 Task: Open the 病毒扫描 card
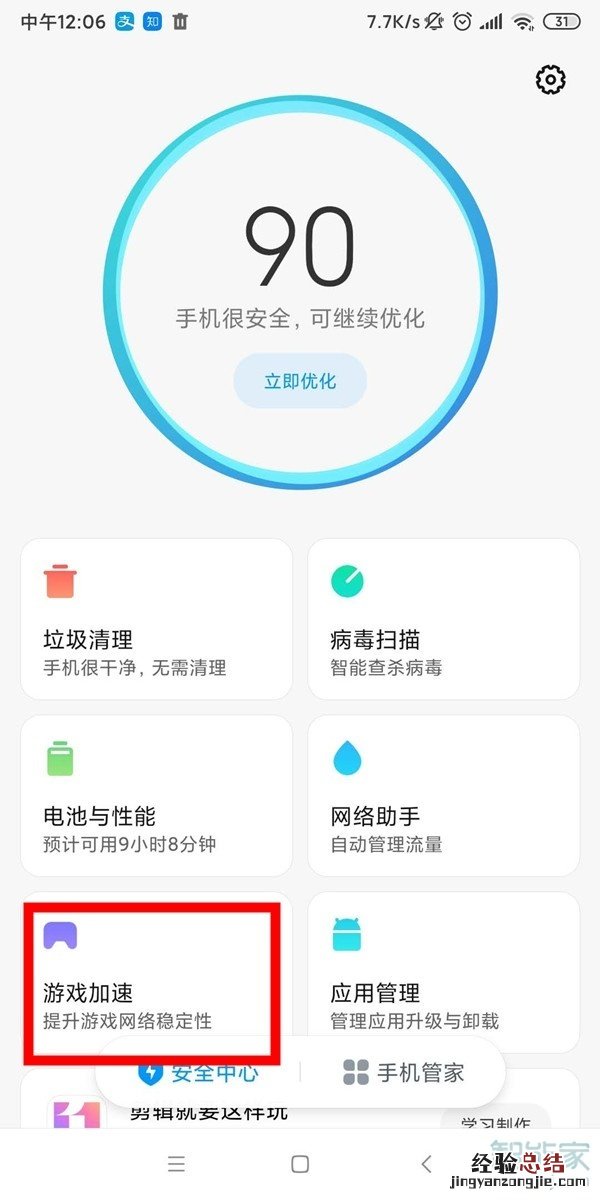(x=443, y=618)
